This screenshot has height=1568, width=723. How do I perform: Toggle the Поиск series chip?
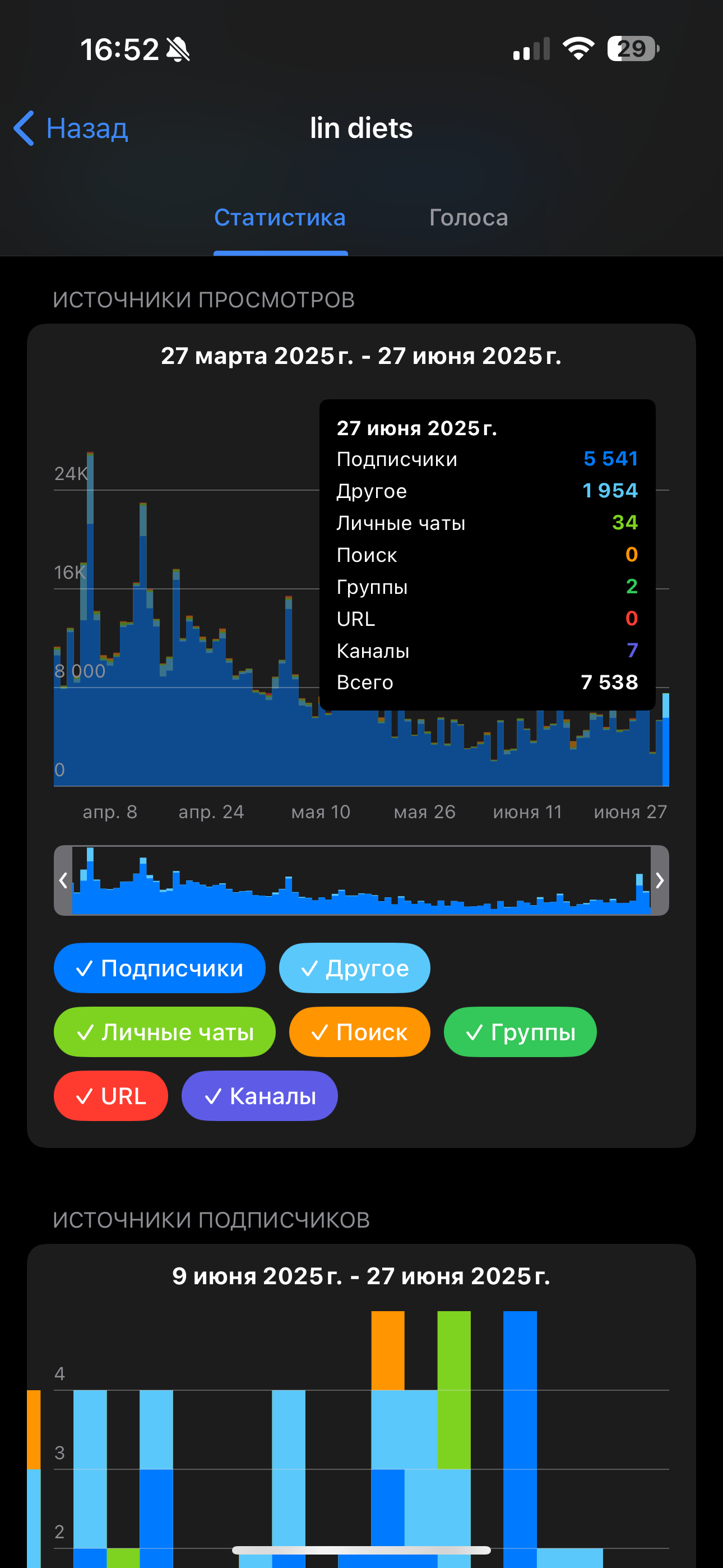pyautogui.click(x=359, y=1032)
